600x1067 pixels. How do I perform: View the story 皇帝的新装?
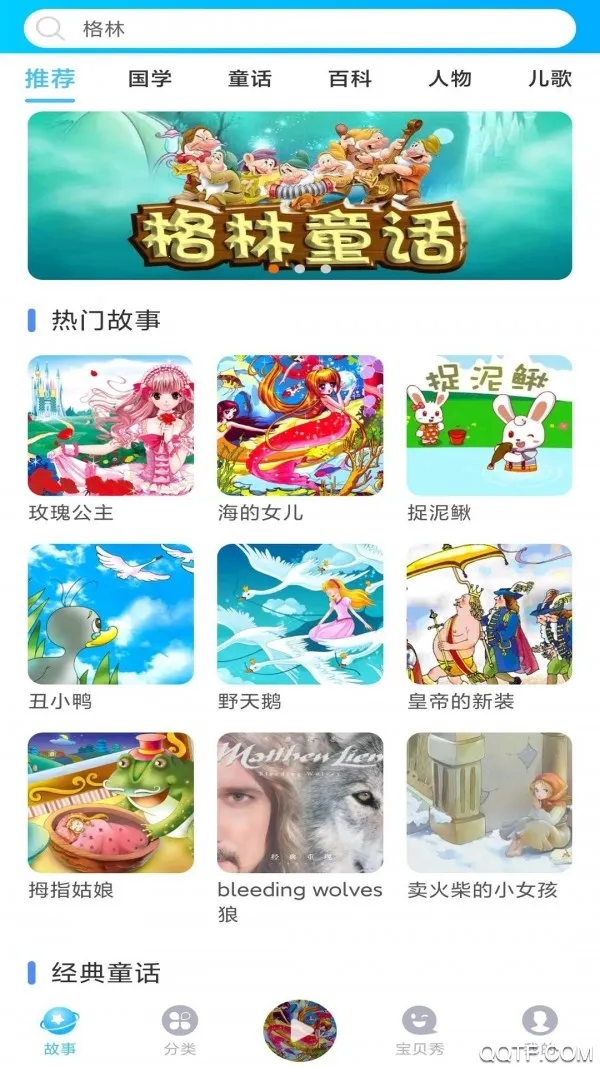click(x=489, y=614)
